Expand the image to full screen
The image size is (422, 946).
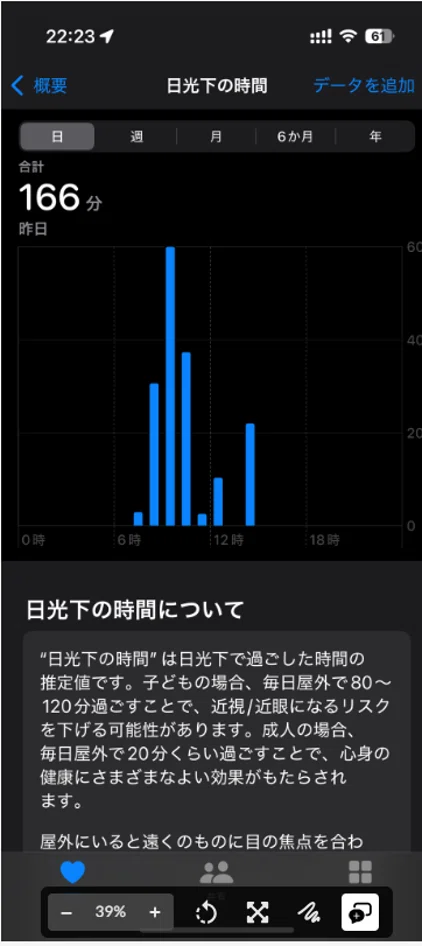pyautogui.click(x=257, y=913)
